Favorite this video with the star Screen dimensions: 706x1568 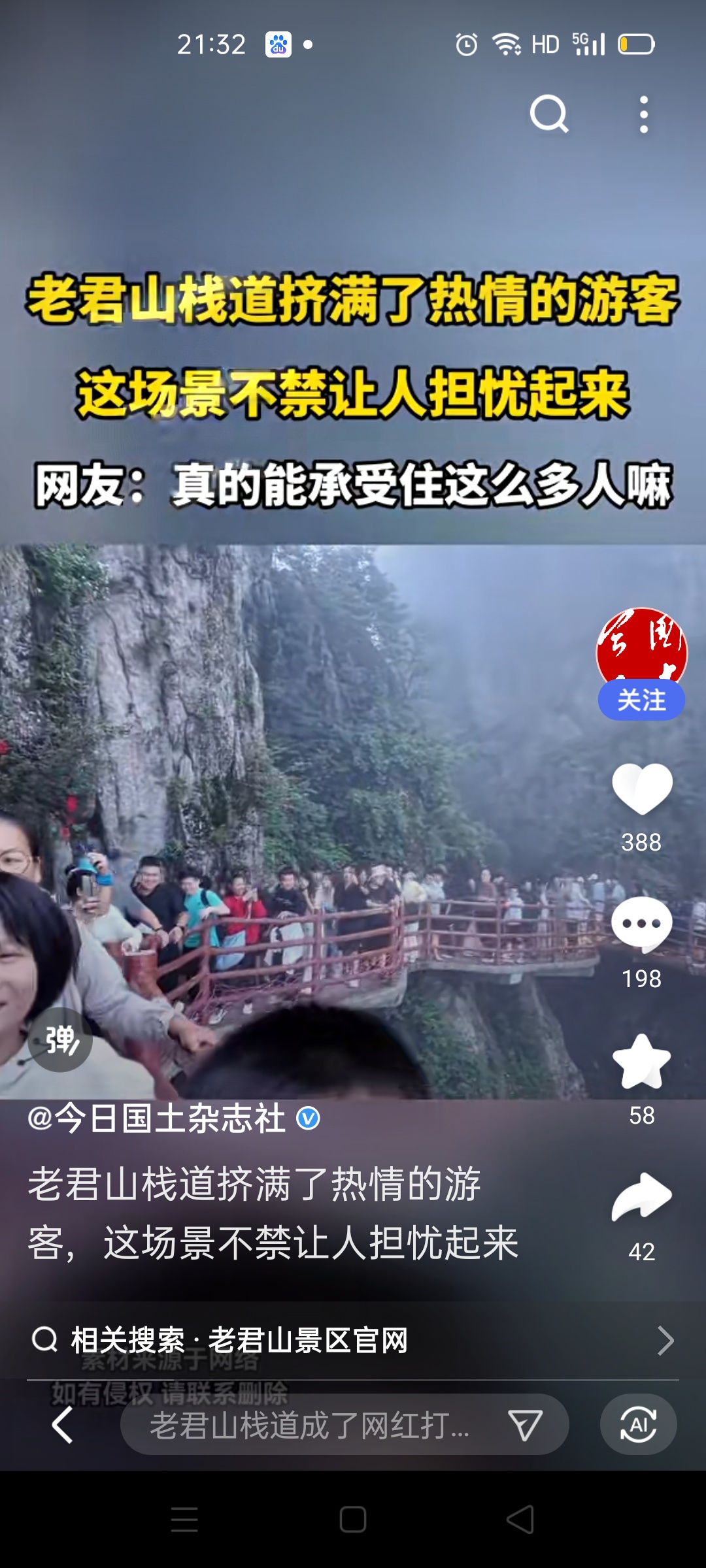click(642, 1062)
